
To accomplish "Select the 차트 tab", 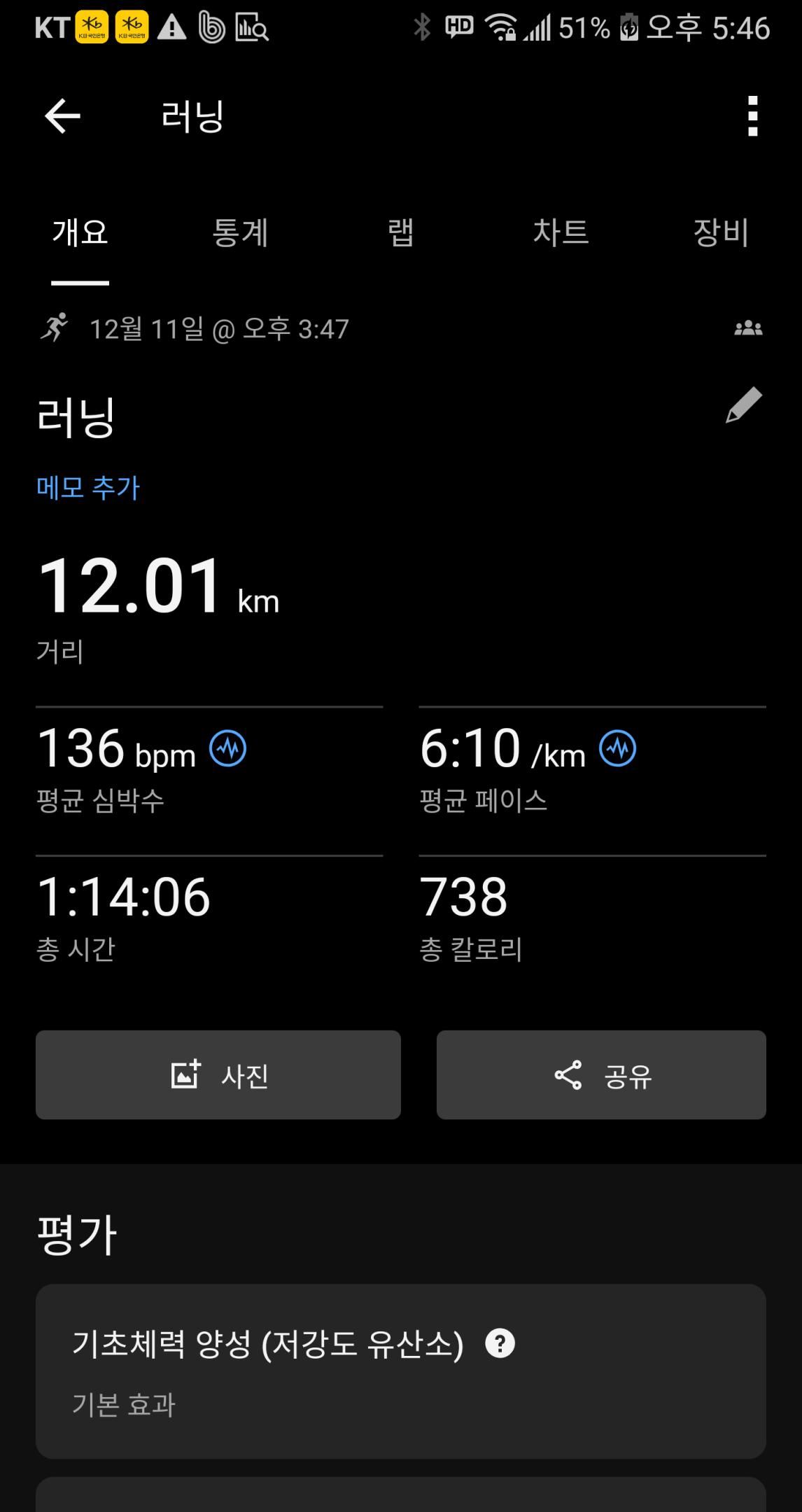I will pyautogui.click(x=561, y=234).
